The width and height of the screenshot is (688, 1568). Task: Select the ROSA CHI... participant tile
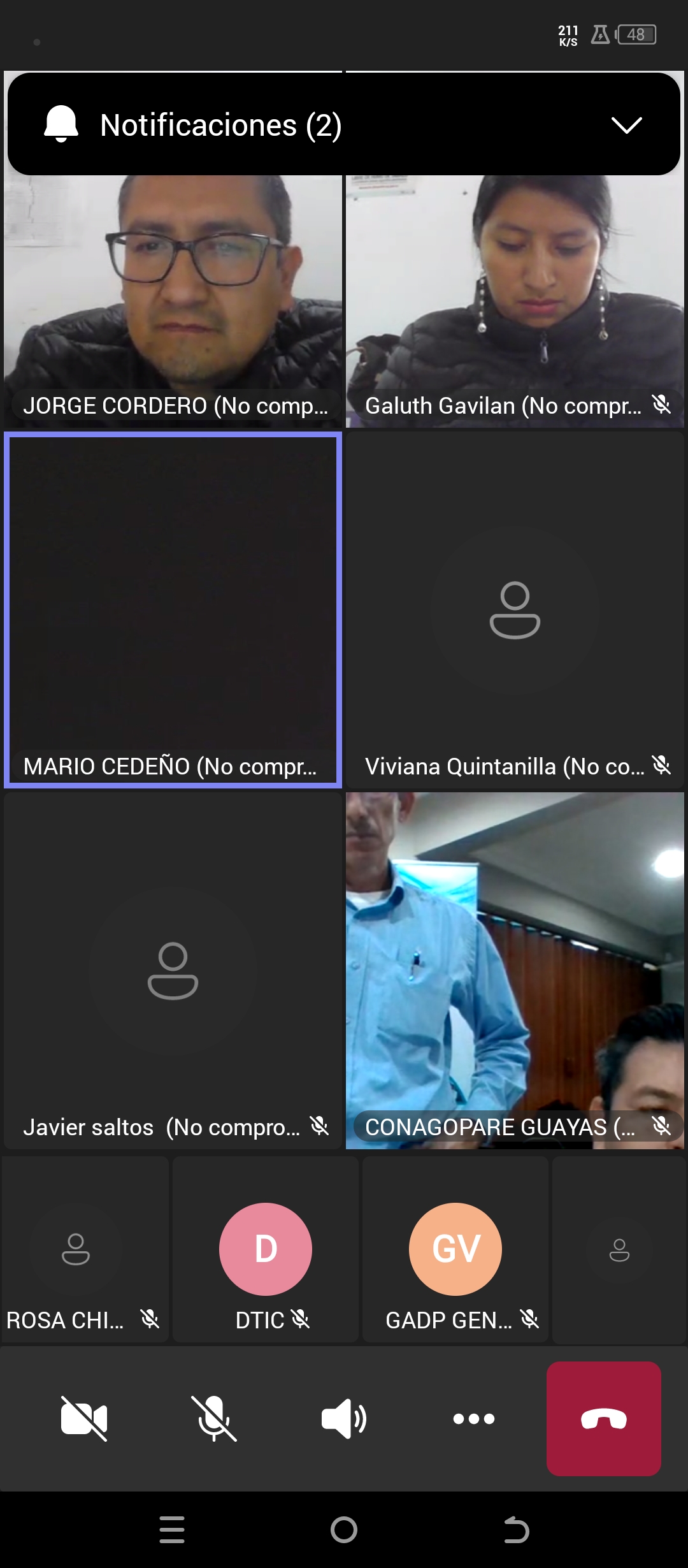[85, 1250]
